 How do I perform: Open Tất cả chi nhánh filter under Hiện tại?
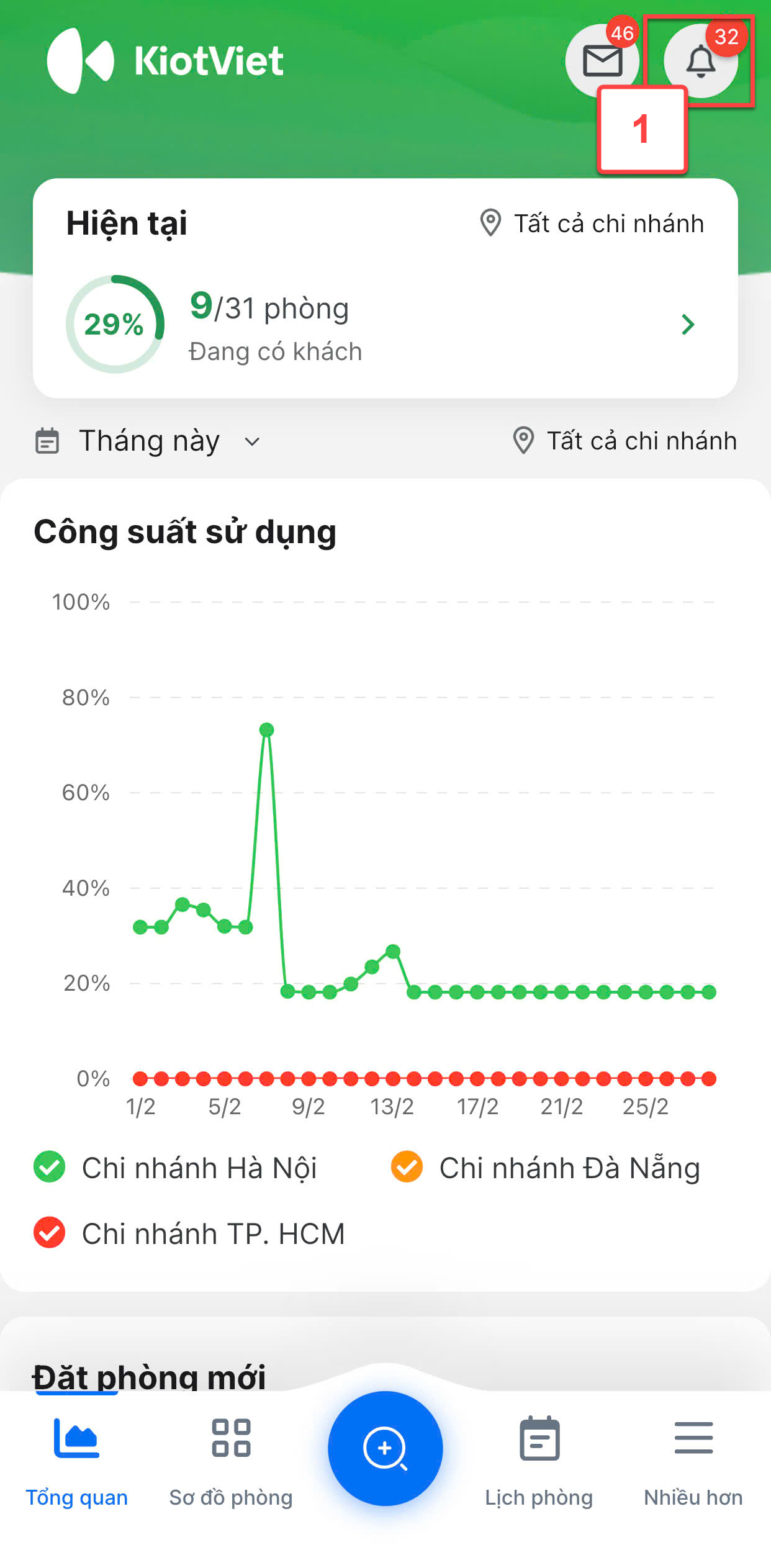592,223
